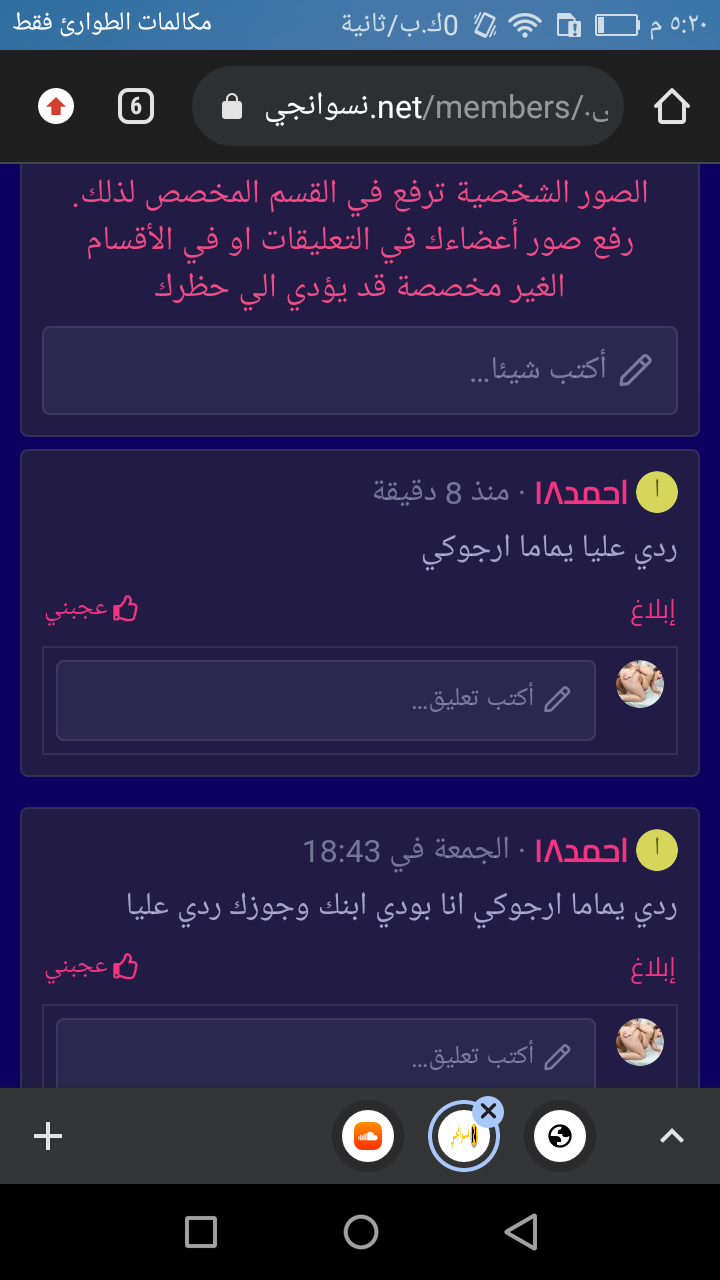Tap the browser home icon
This screenshot has height=1280, width=720.
tap(672, 106)
